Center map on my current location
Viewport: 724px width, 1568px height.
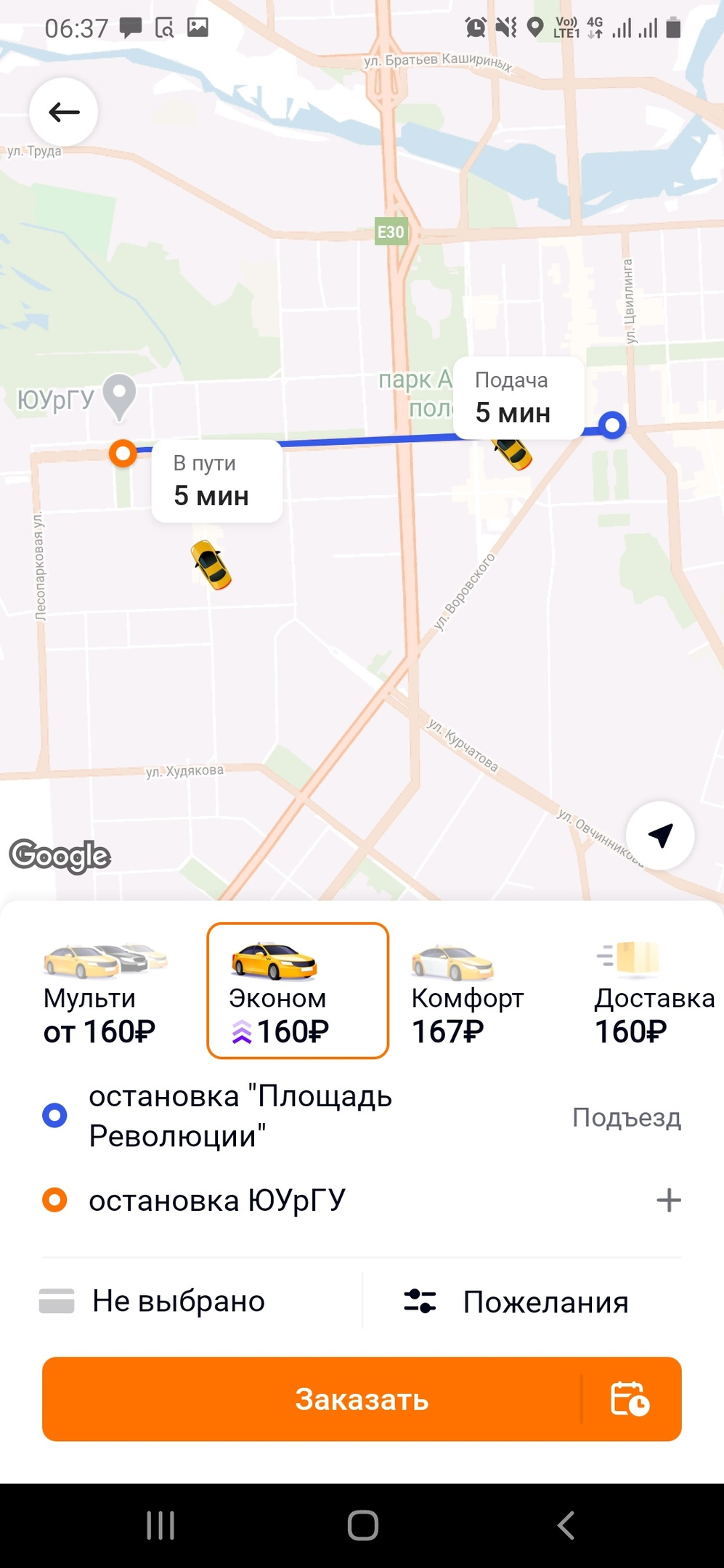coord(660,836)
